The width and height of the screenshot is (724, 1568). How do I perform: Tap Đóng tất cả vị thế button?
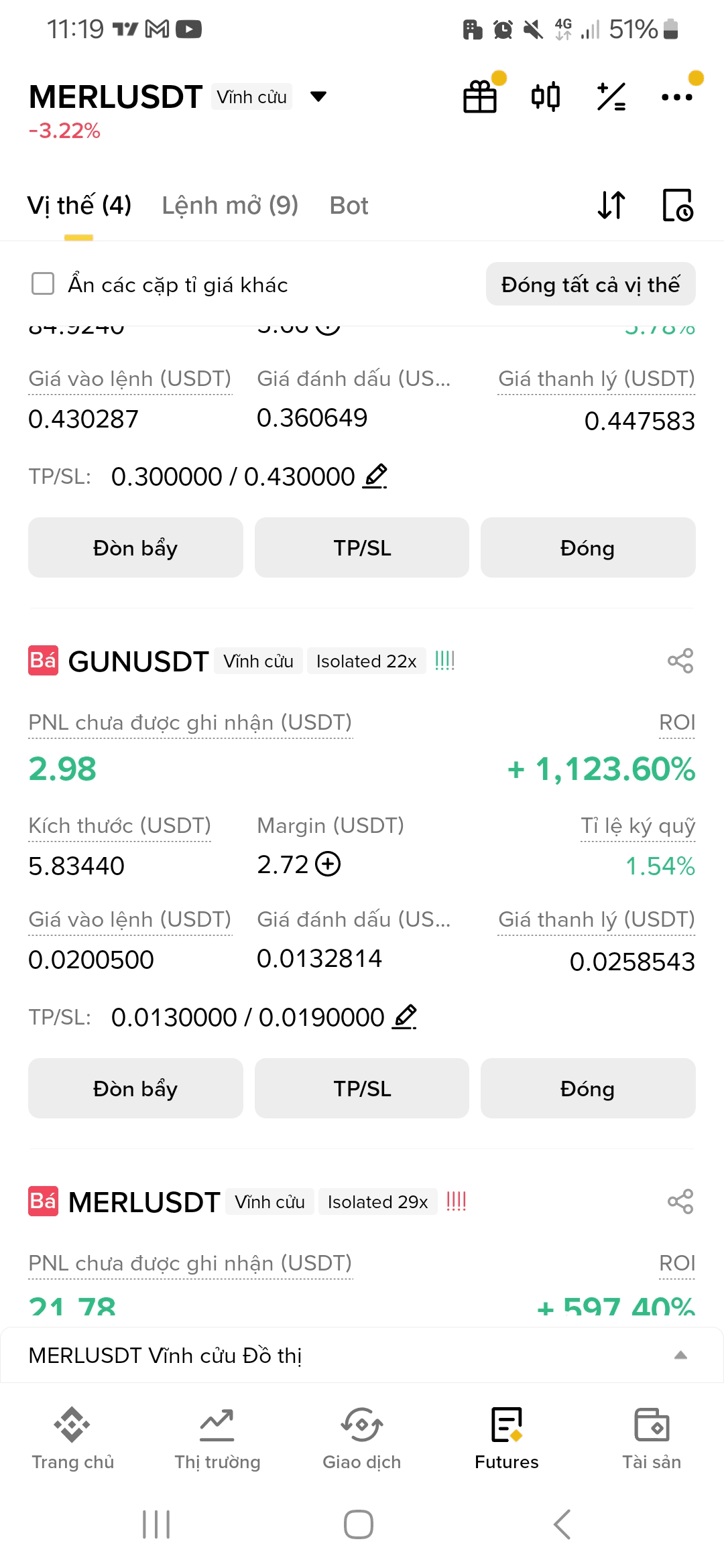coord(590,284)
